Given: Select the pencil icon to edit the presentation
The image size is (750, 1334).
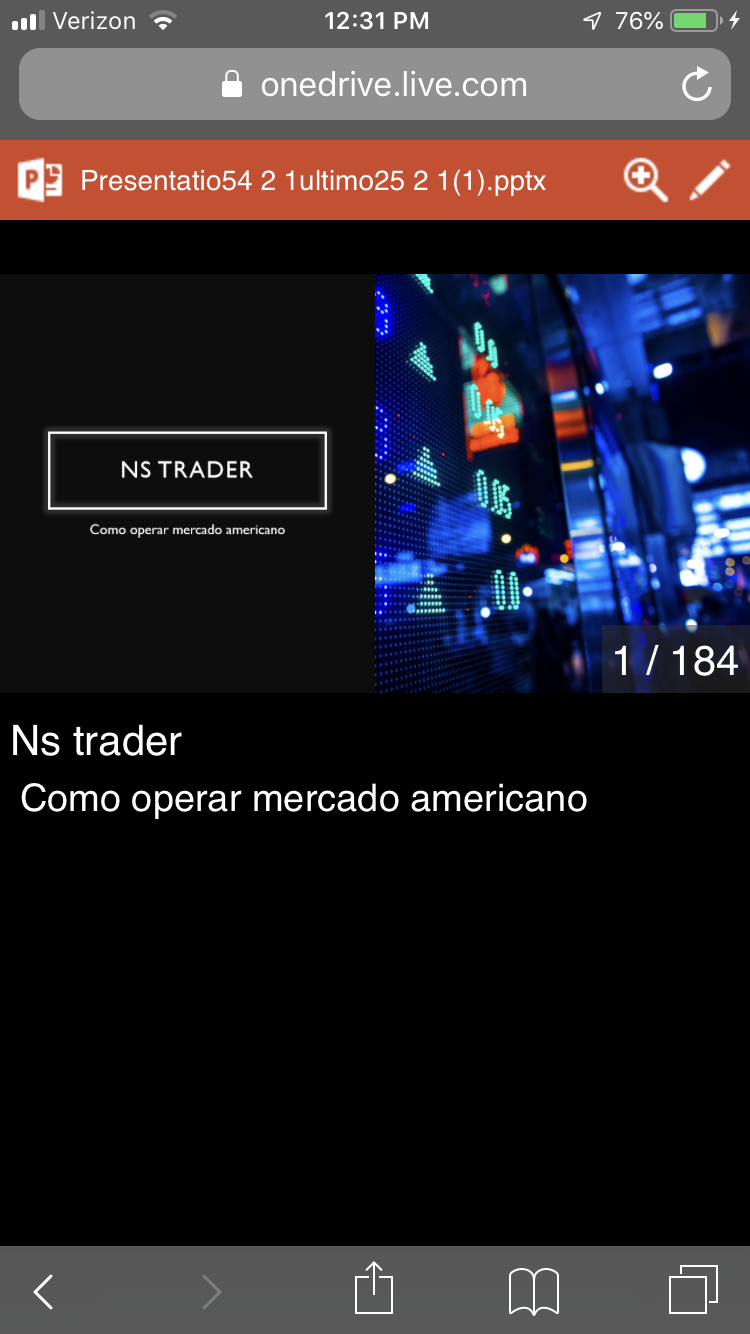Looking at the screenshot, I should pyautogui.click(x=710, y=180).
